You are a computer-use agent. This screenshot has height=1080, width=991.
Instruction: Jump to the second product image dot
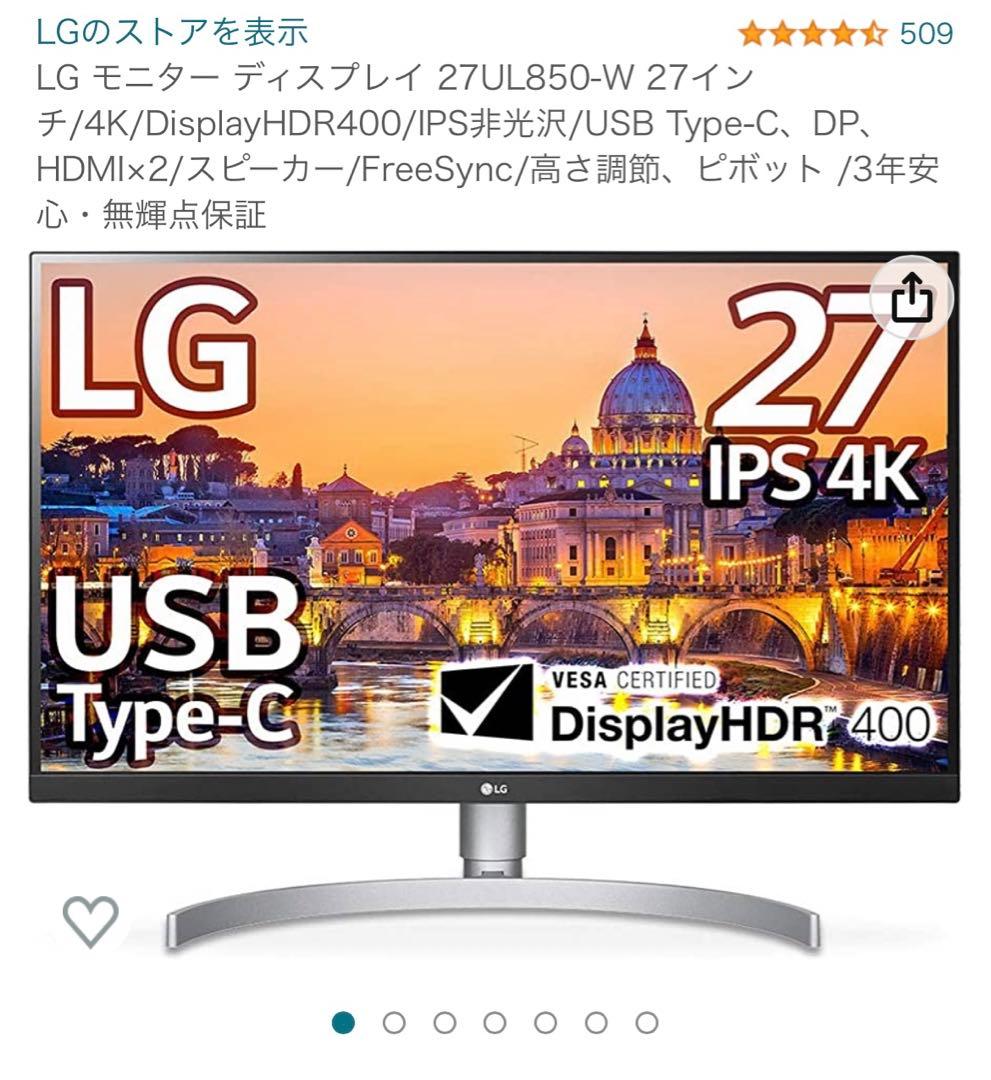(x=394, y=1022)
